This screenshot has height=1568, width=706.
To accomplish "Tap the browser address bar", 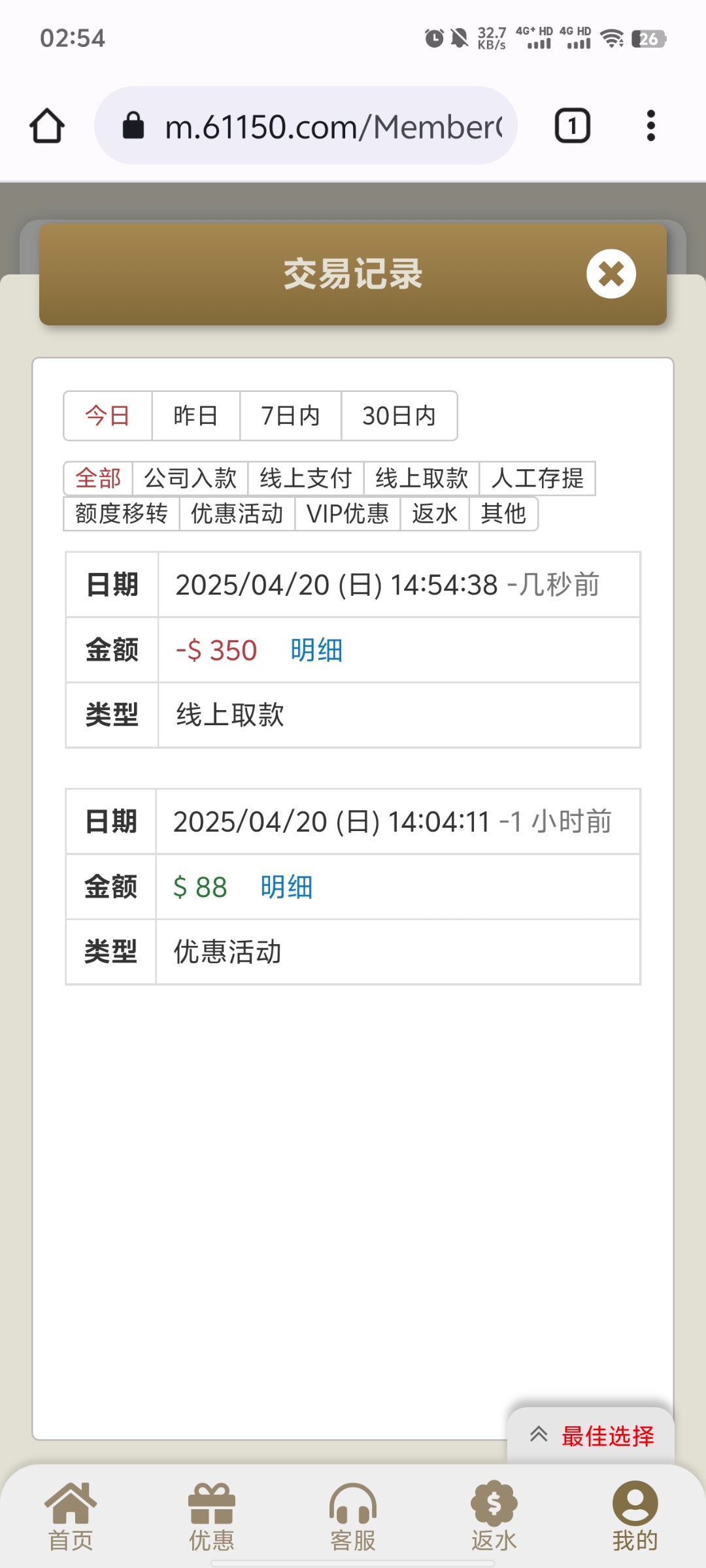I will 306,125.
